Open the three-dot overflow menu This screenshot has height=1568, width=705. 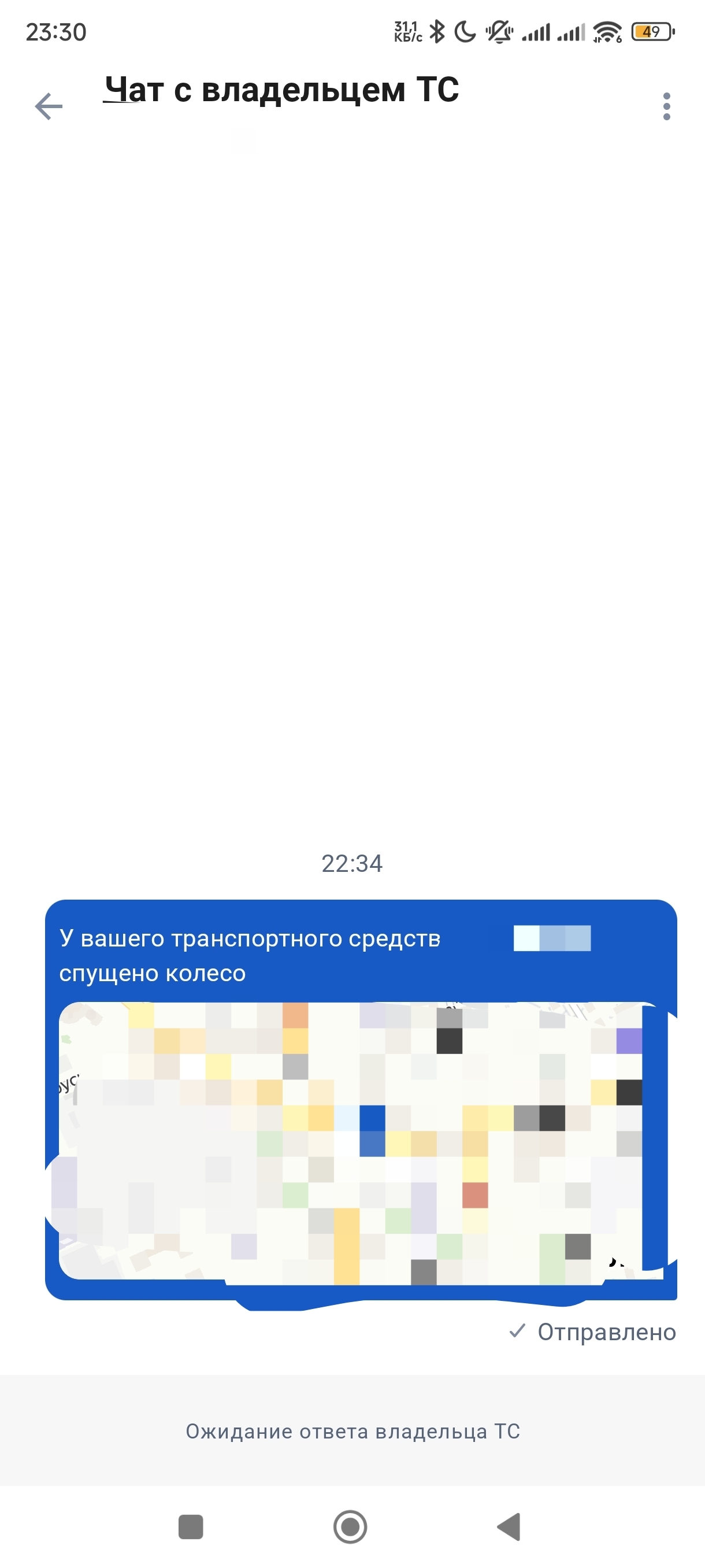666,106
